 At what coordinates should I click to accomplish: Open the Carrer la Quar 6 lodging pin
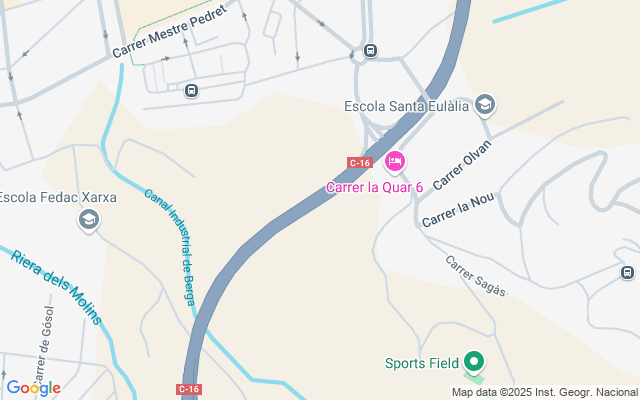(x=394, y=161)
